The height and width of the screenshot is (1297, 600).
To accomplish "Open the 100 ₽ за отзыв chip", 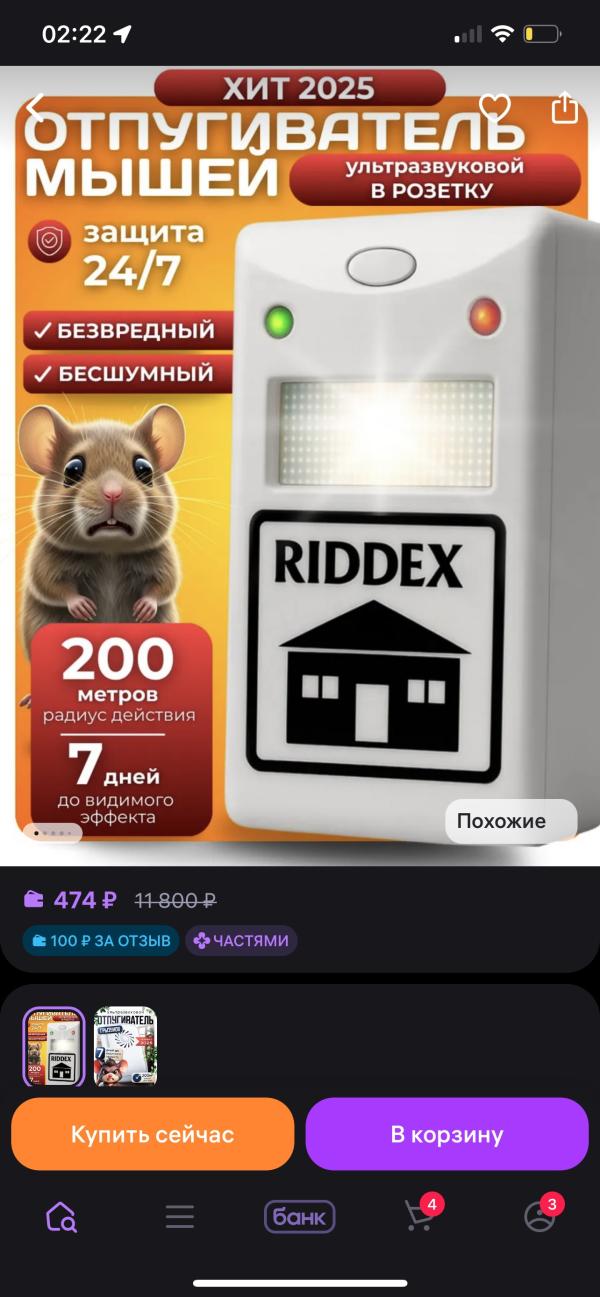I will pyautogui.click(x=101, y=940).
